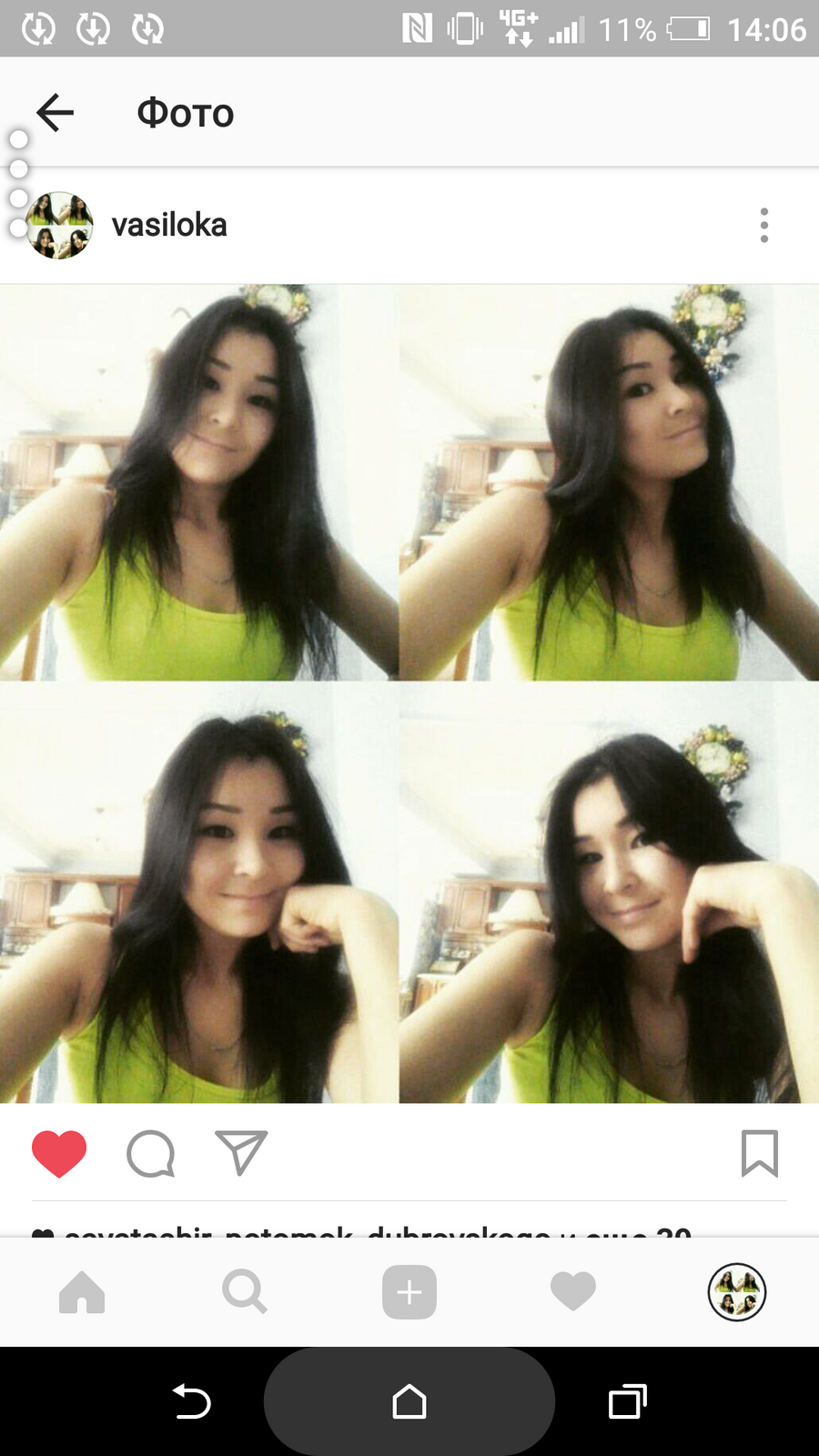Image resolution: width=819 pixels, height=1456 pixels.
Task: Tap the system back button
Action: pos(192,1401)
